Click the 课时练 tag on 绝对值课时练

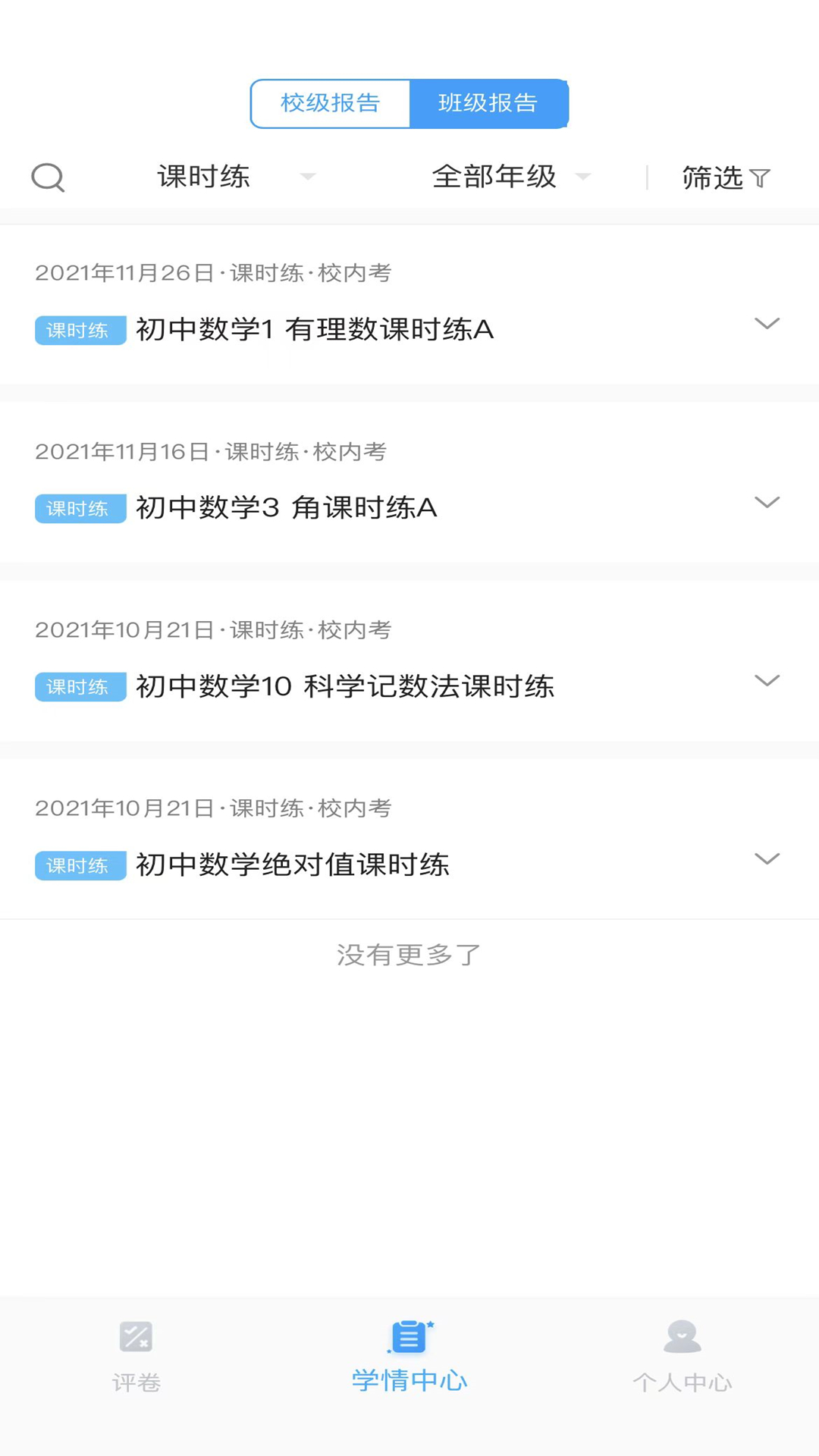pyautogui.click(x=80, y=865)
